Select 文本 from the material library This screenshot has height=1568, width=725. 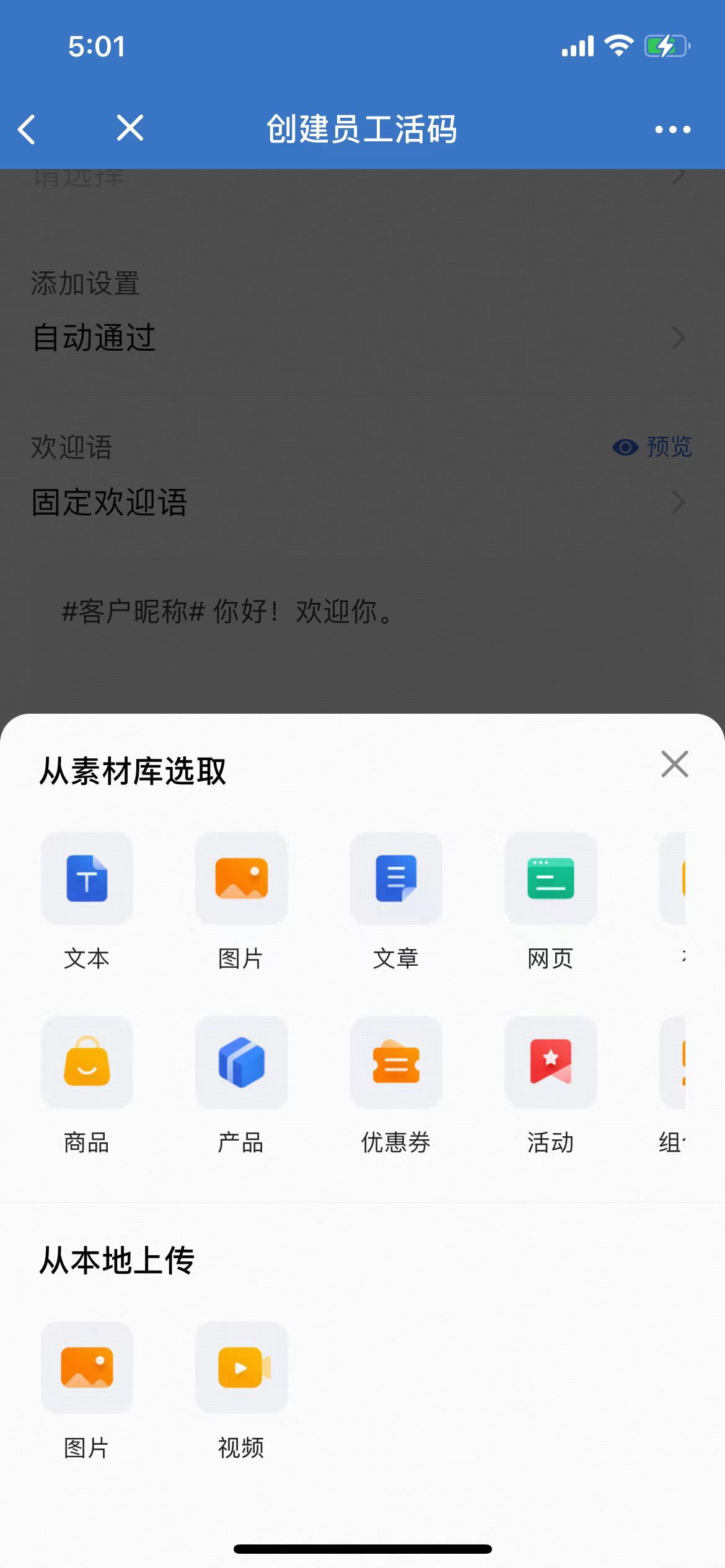[87, 879]
